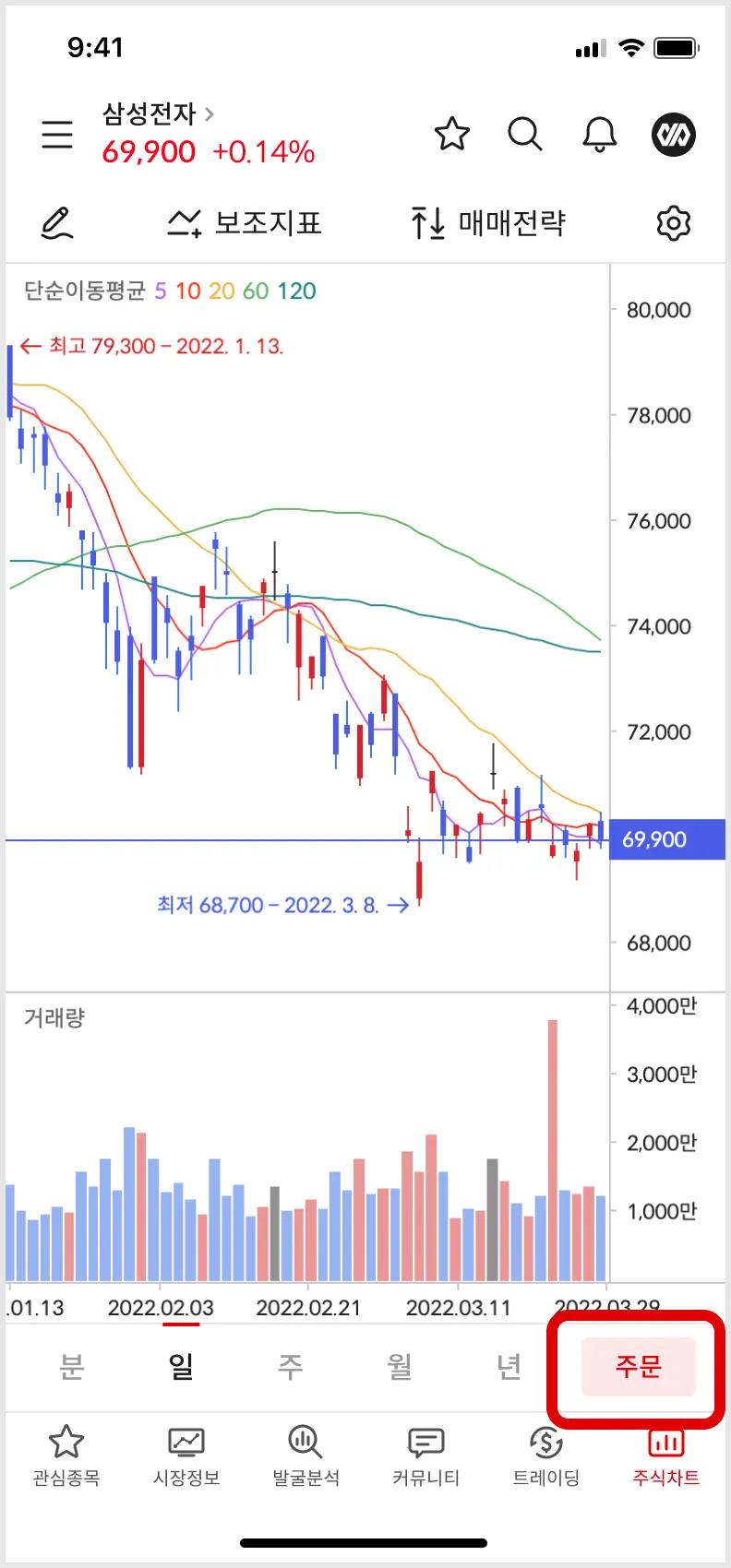Change chart to 년 yearly view

(x=509, y=1366)
